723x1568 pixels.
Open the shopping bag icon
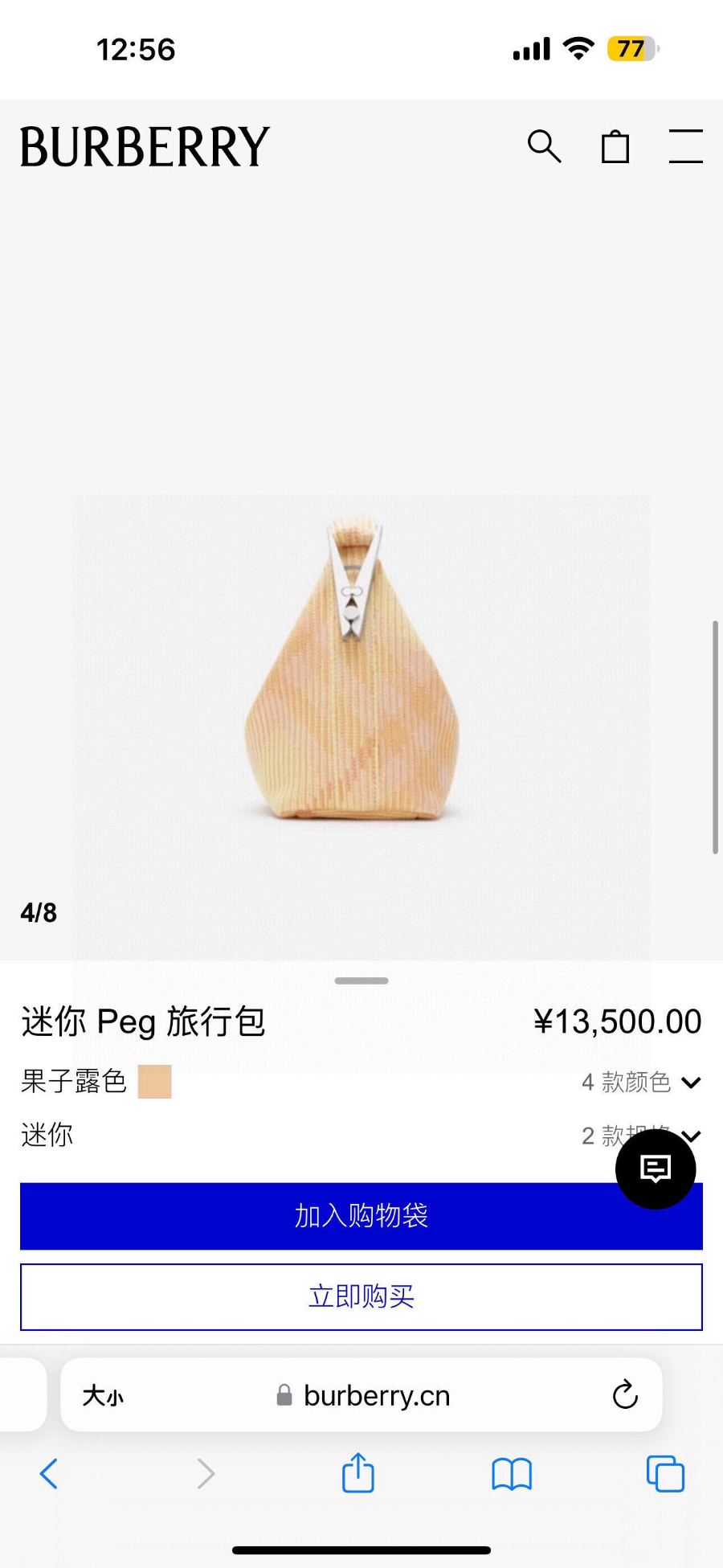point(615,146)
